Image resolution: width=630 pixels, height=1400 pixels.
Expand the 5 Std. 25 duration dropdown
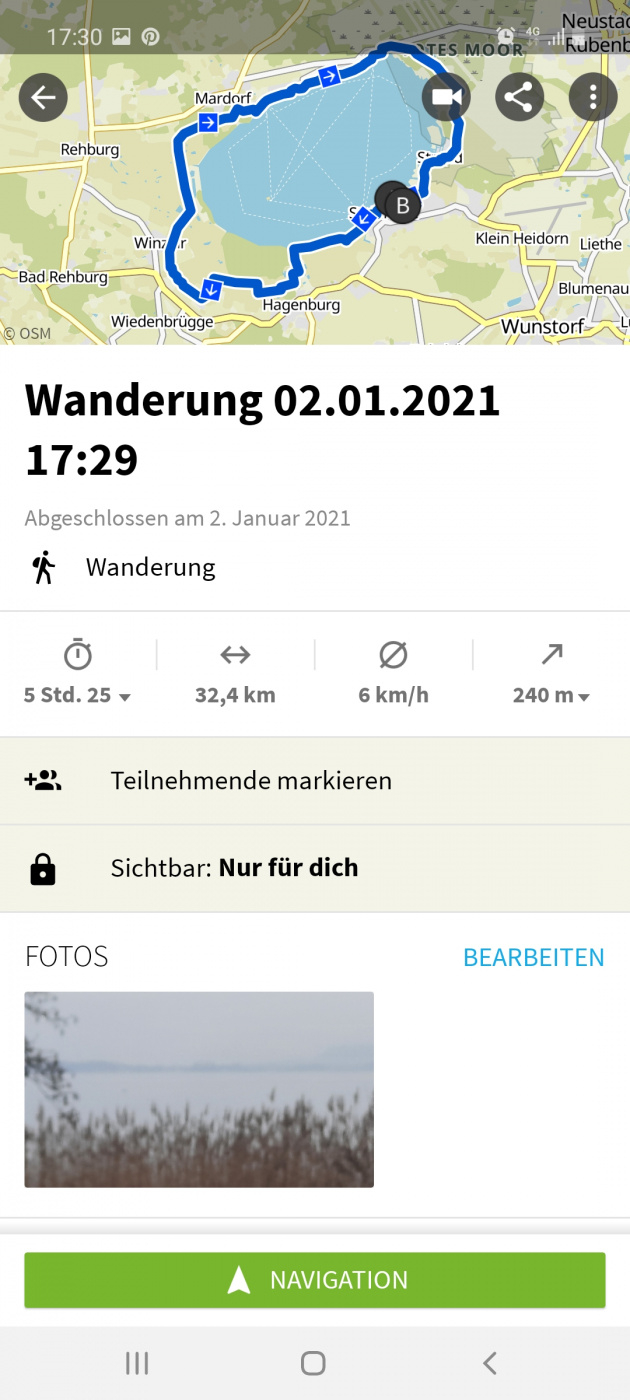click(78, 695)
